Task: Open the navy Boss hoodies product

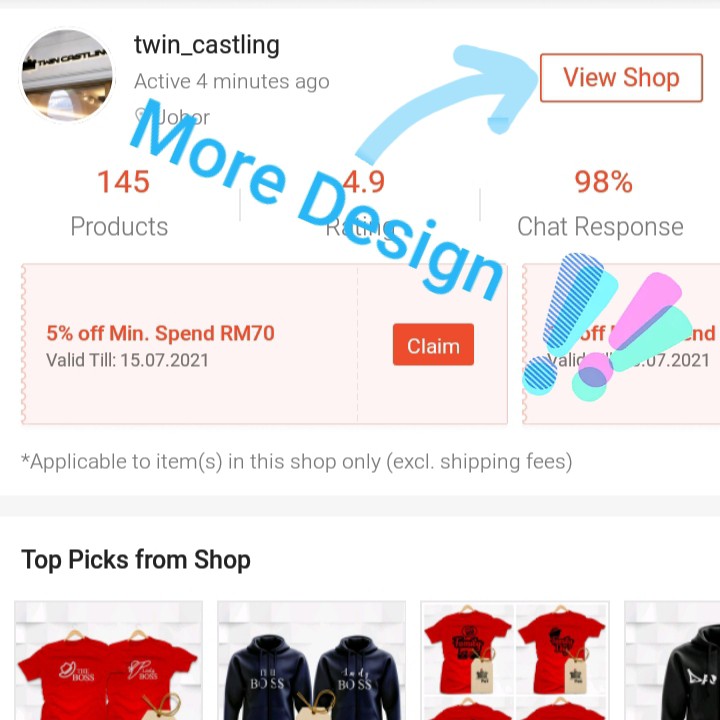Action: click(x=311, y=660)
